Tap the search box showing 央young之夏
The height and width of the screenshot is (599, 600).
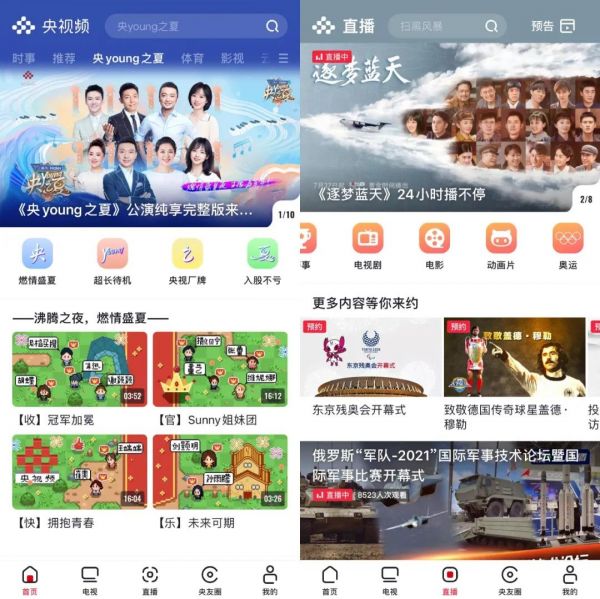tap(190, 26)
